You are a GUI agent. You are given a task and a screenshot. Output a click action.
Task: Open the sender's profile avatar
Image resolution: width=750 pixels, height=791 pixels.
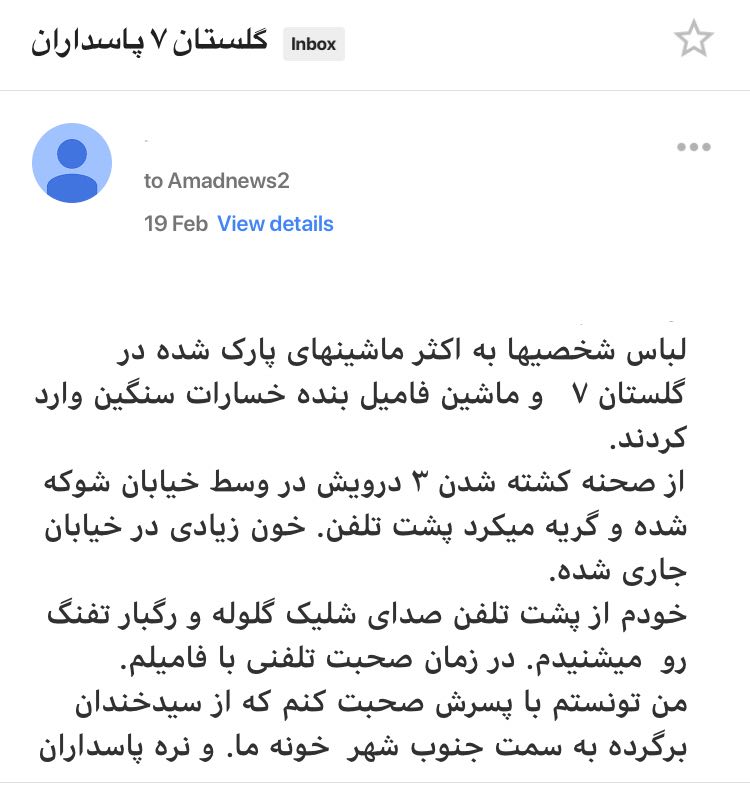click(x=72, y=163)
